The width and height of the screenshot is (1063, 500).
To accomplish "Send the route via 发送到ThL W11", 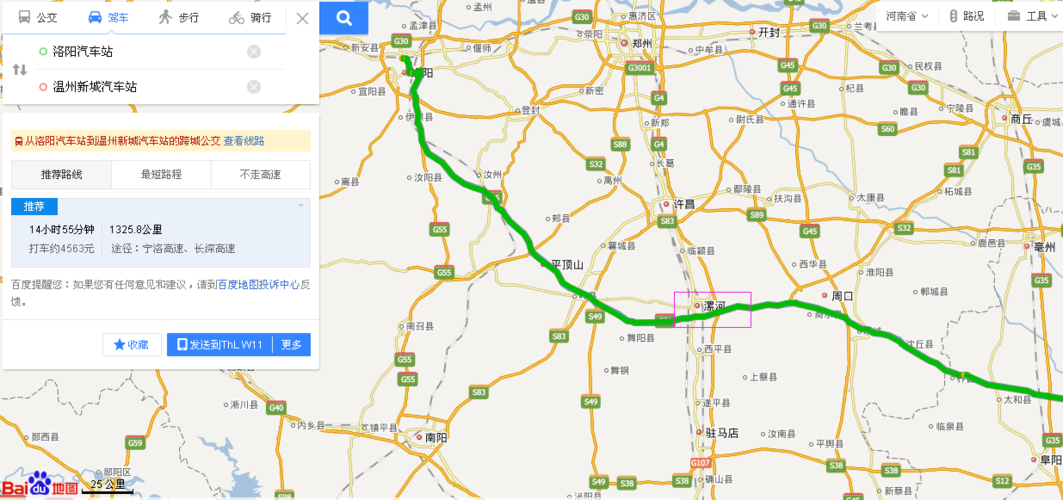I will pyautogui.click(x=219, y=344).
